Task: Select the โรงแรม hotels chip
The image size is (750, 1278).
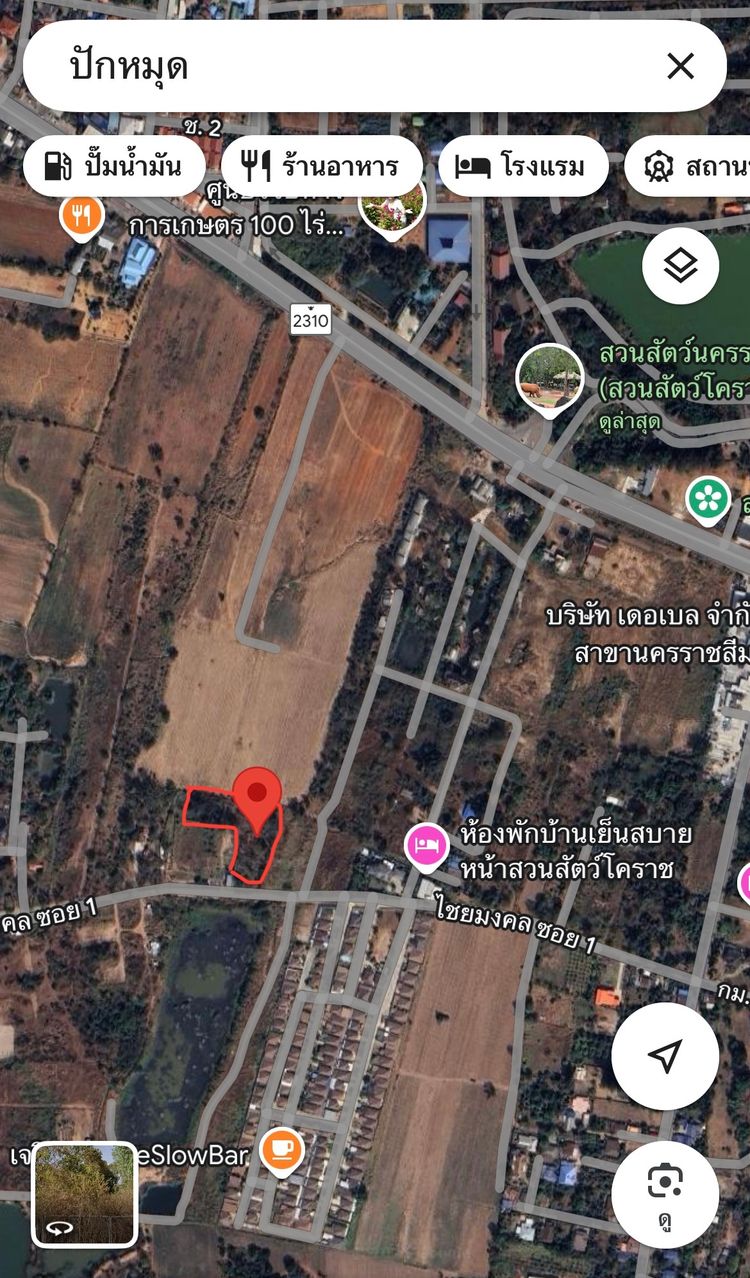Action: pos(523,166)
